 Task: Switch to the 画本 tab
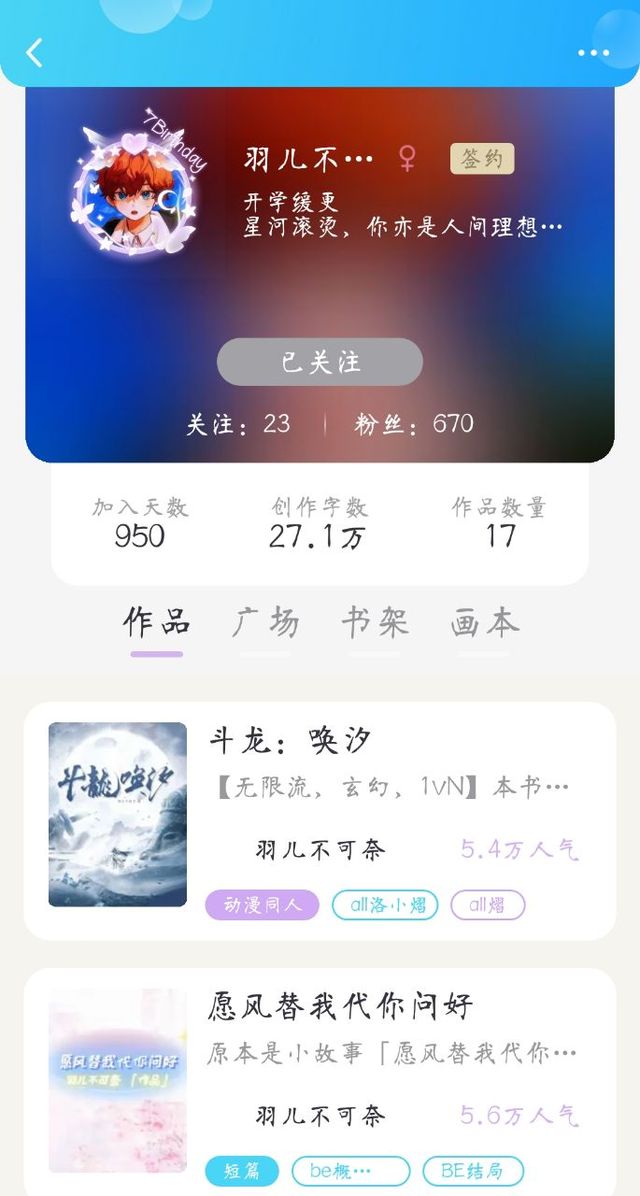485,623
